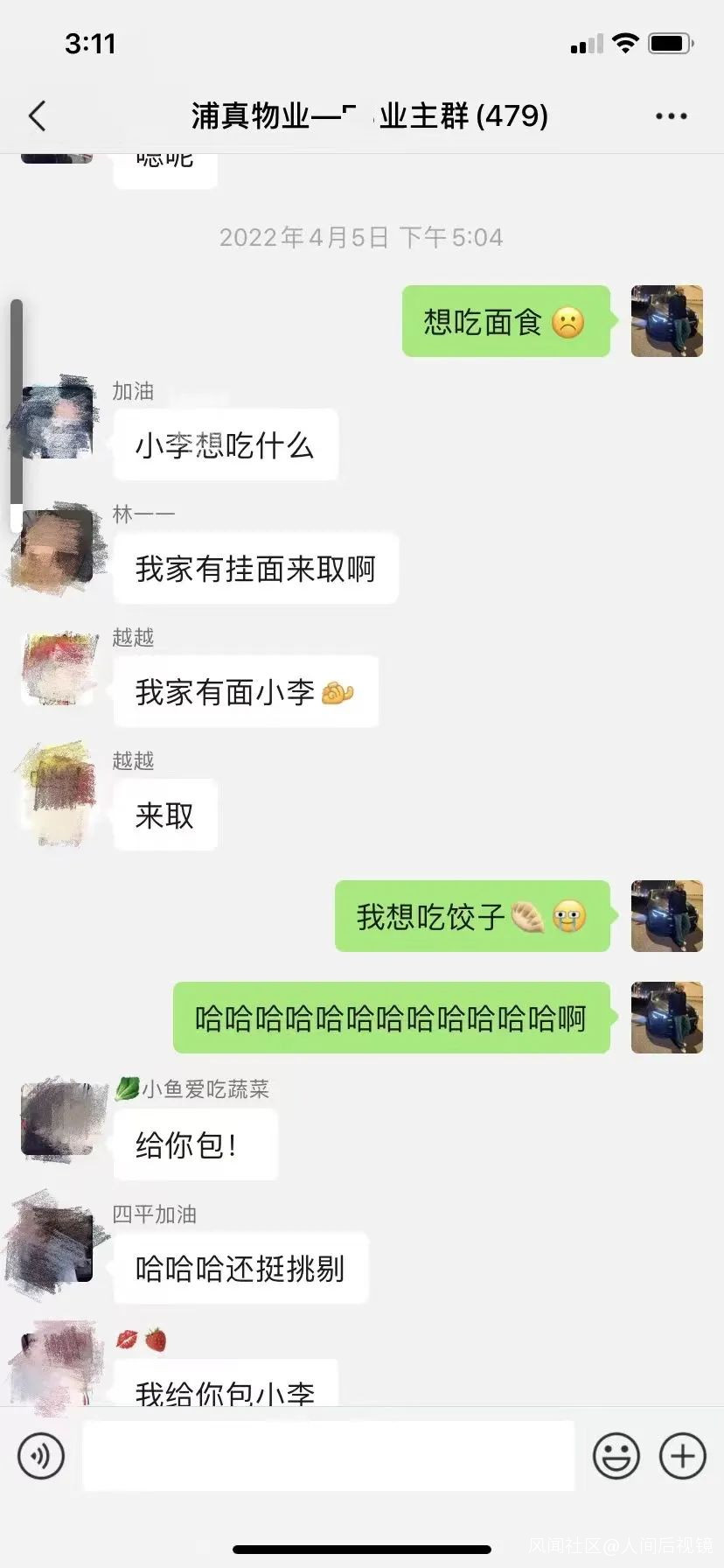Image resolution: width=724 pixels, height=1568 pixels.
Task: Tap 四平加油's avatar
Action: (57, 1244)
